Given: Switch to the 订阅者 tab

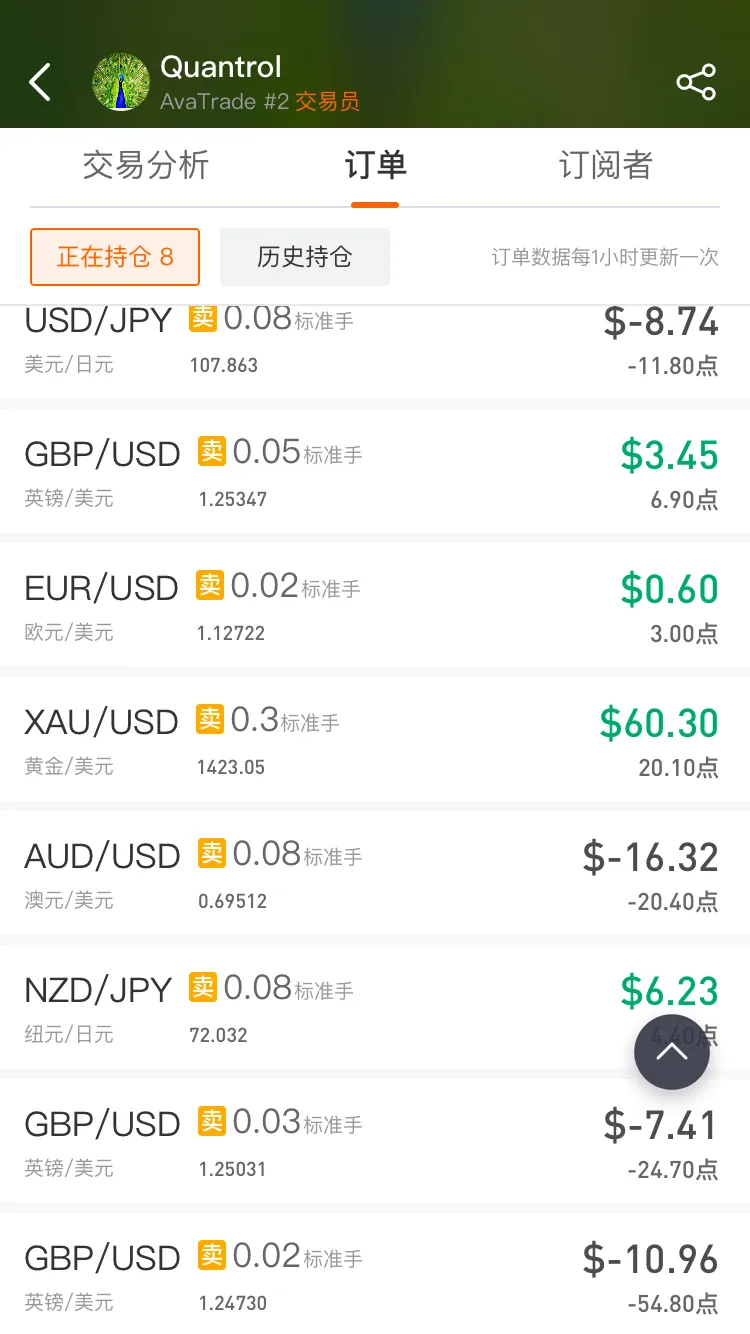Looking at the screenshot, I should [x=605, y=165].
